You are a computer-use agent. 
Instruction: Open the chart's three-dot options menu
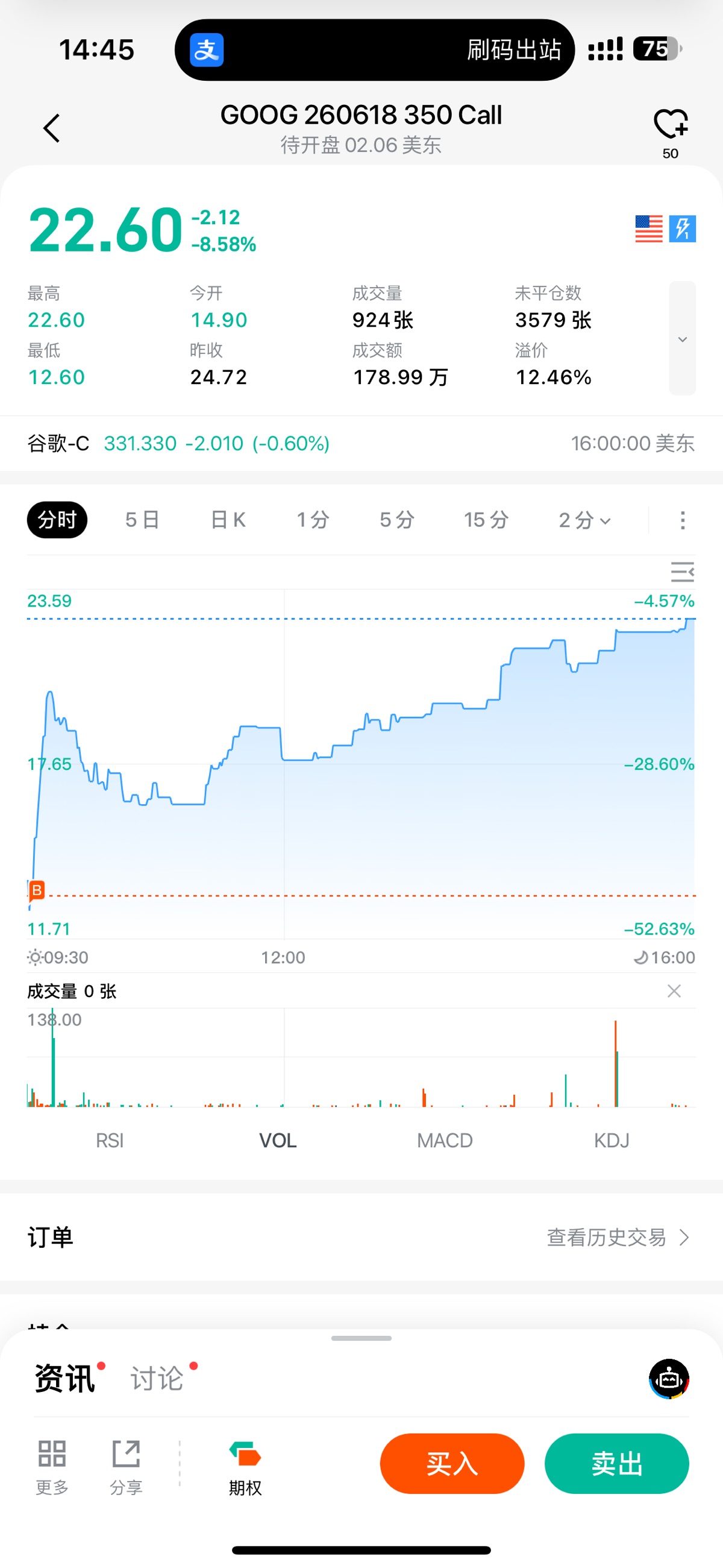click(x=682, y=520)
